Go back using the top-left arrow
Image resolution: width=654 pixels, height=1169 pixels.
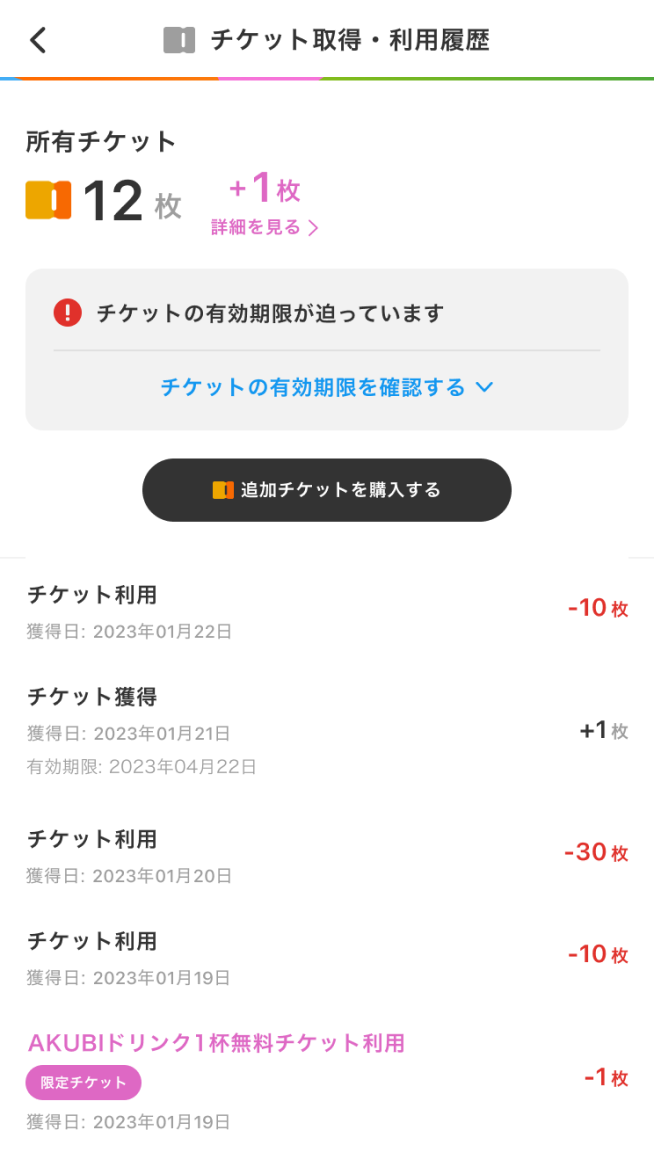[x=38, y=40]
